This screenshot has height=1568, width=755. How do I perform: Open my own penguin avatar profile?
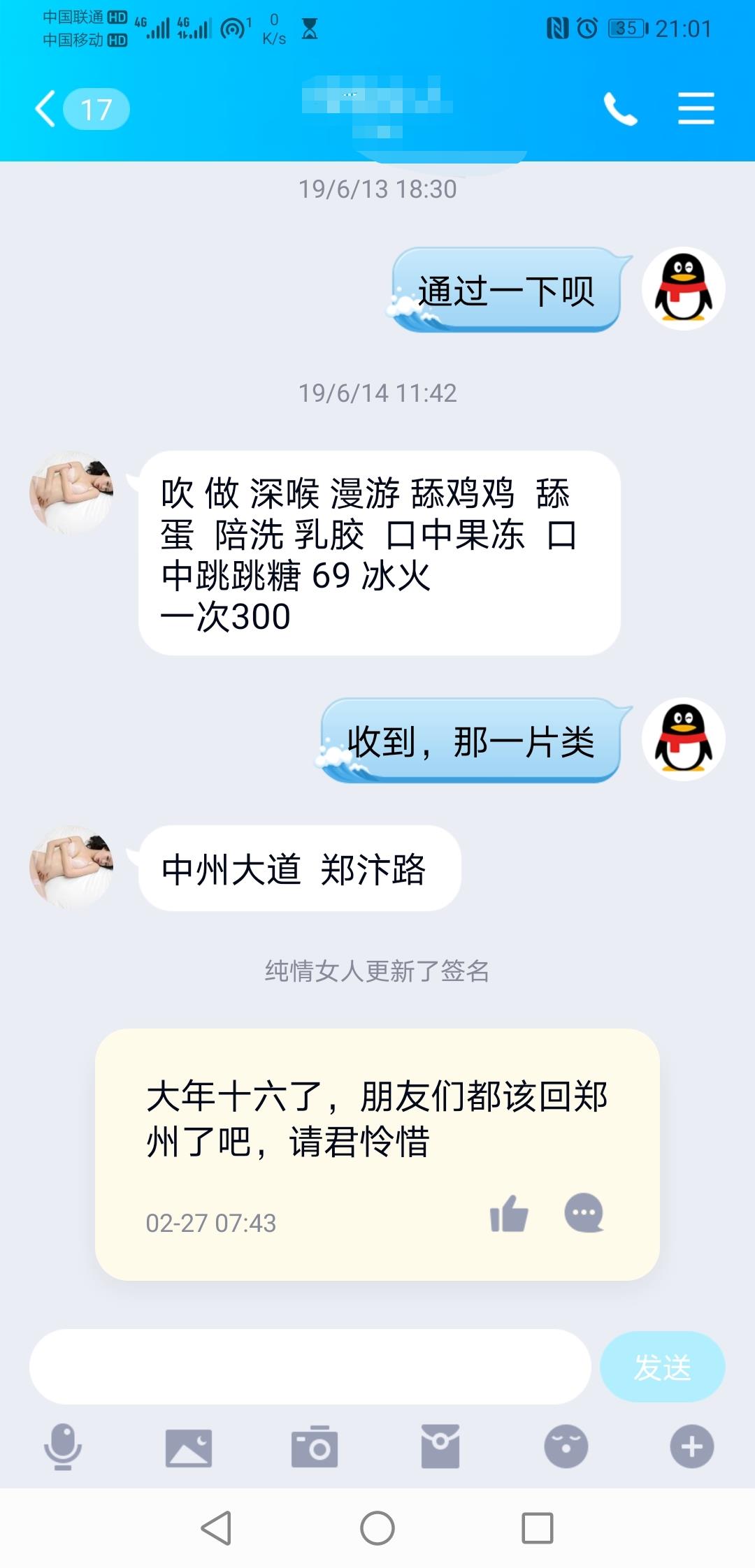point(683,289)
